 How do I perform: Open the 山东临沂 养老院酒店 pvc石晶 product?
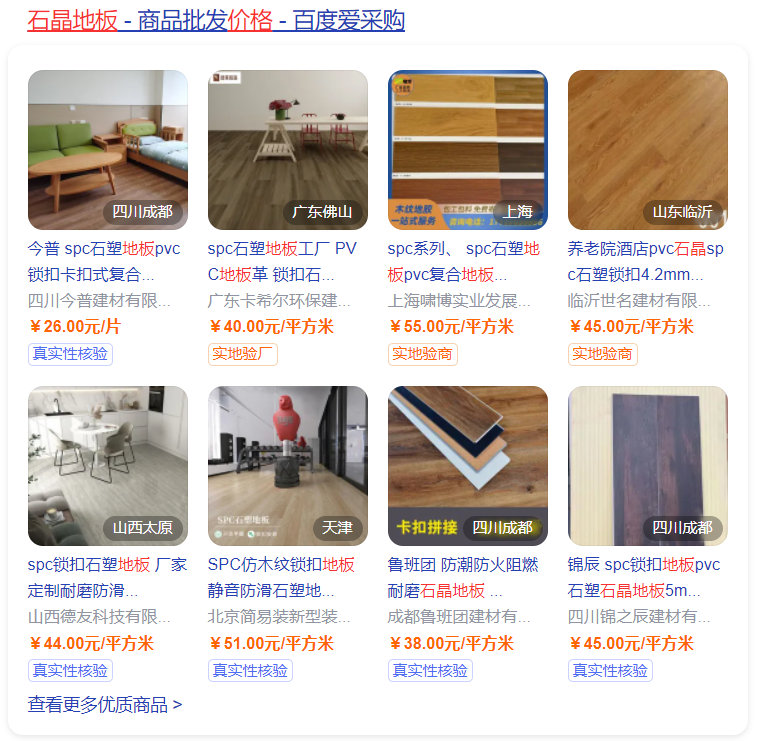click(x=647, y=150)
